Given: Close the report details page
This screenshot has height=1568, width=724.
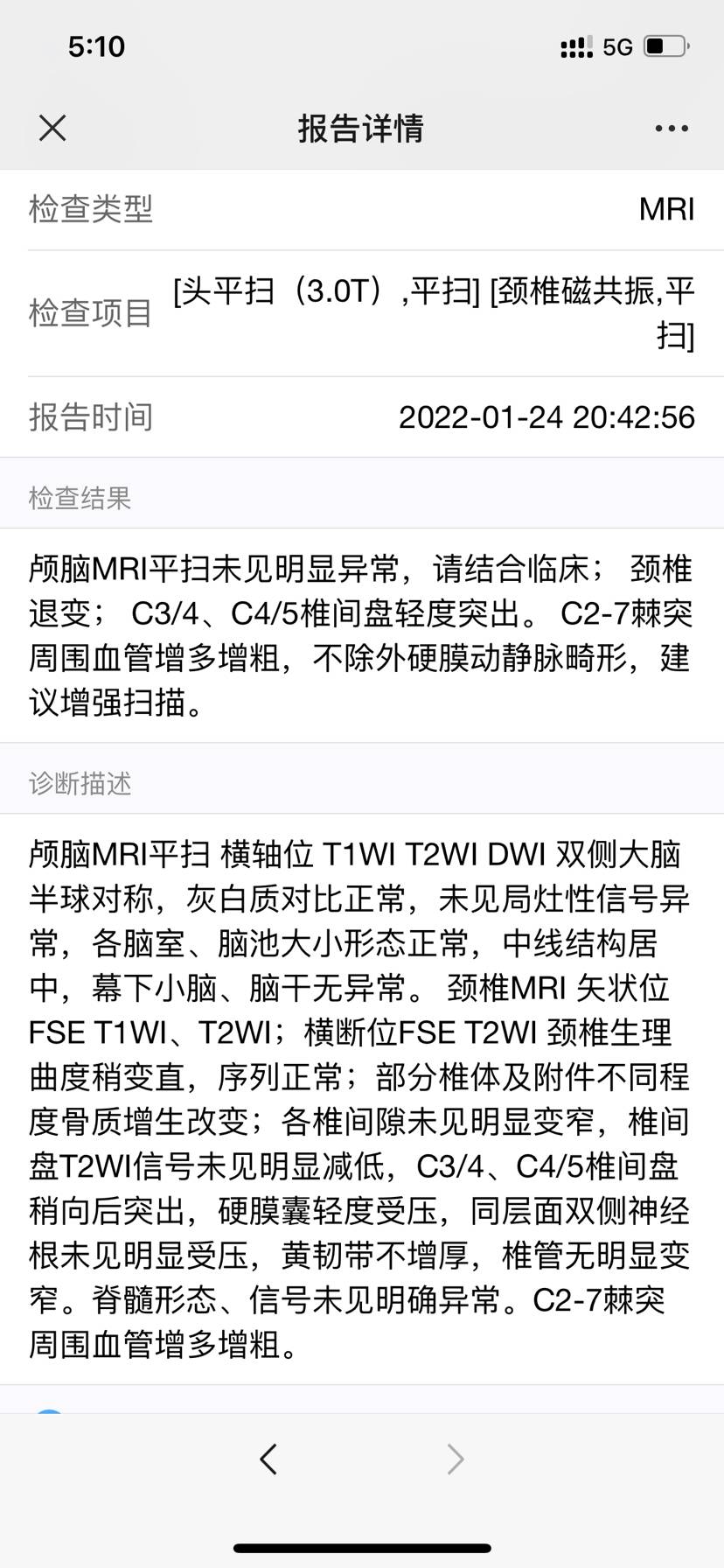Looking at the screenshot, I should click(52, 128).
